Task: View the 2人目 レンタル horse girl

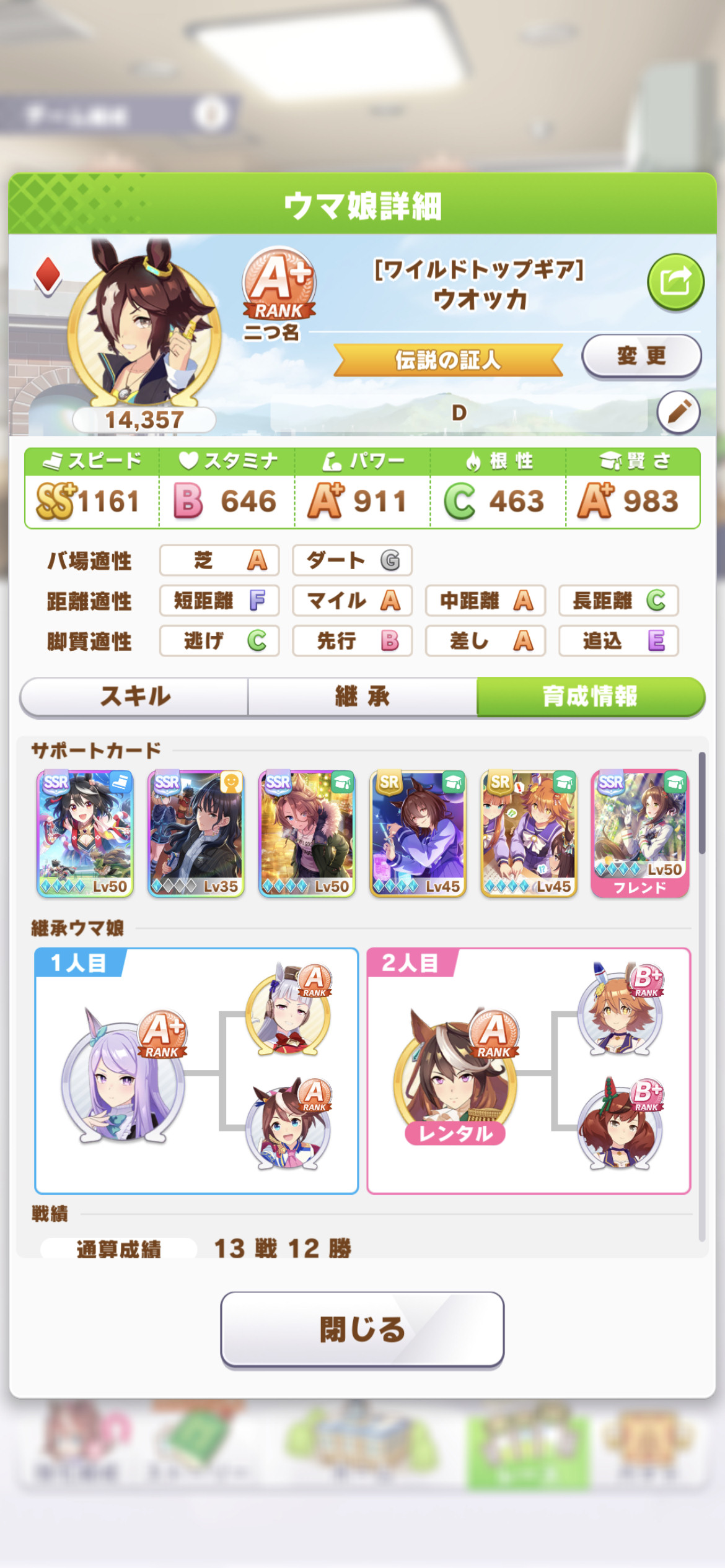Action: coord(455,1075)
